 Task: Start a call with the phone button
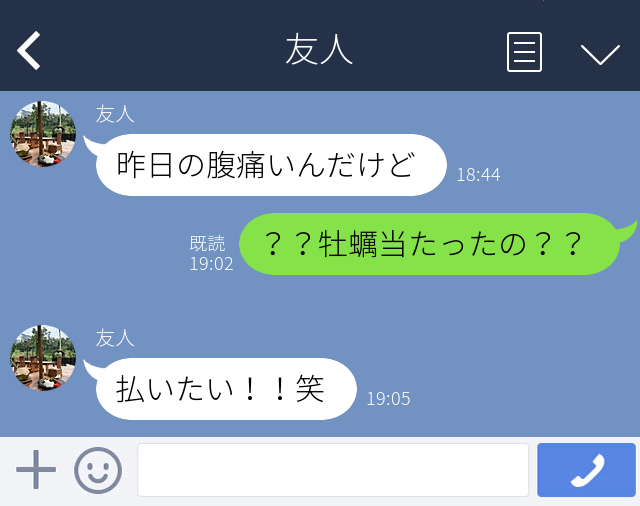coord(586,470)
